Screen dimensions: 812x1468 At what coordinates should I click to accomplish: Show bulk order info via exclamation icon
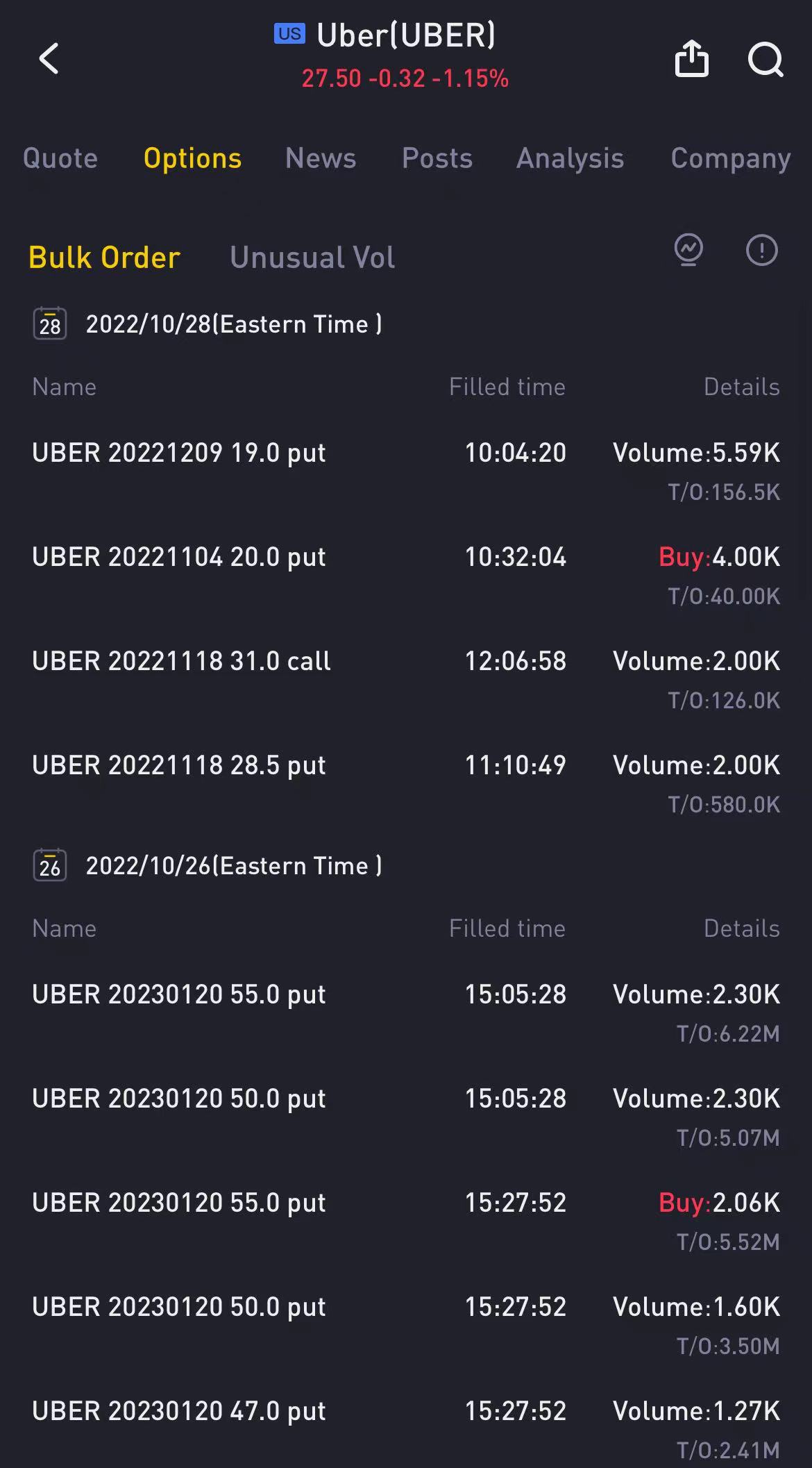(761, 250)
